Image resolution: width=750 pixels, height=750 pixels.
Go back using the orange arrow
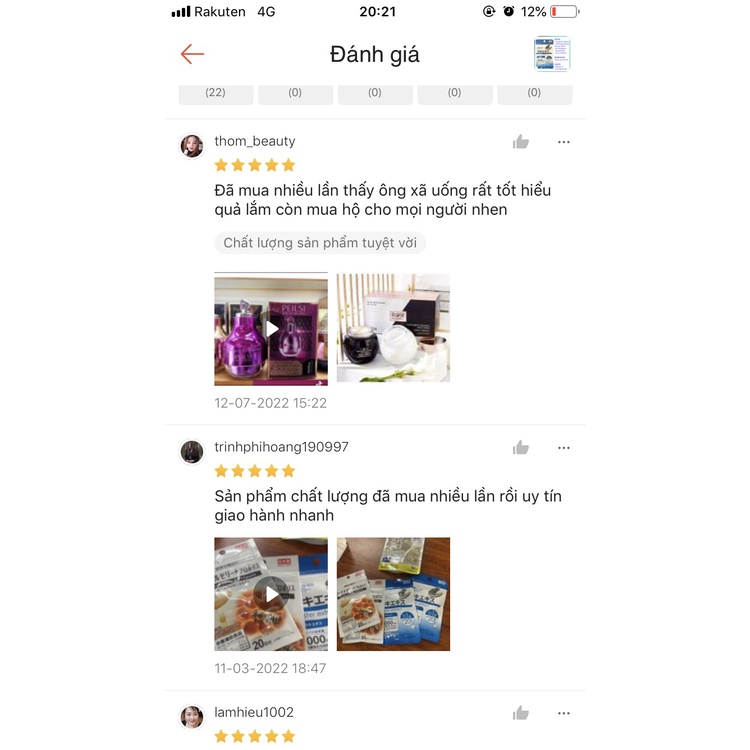point(192,54)
